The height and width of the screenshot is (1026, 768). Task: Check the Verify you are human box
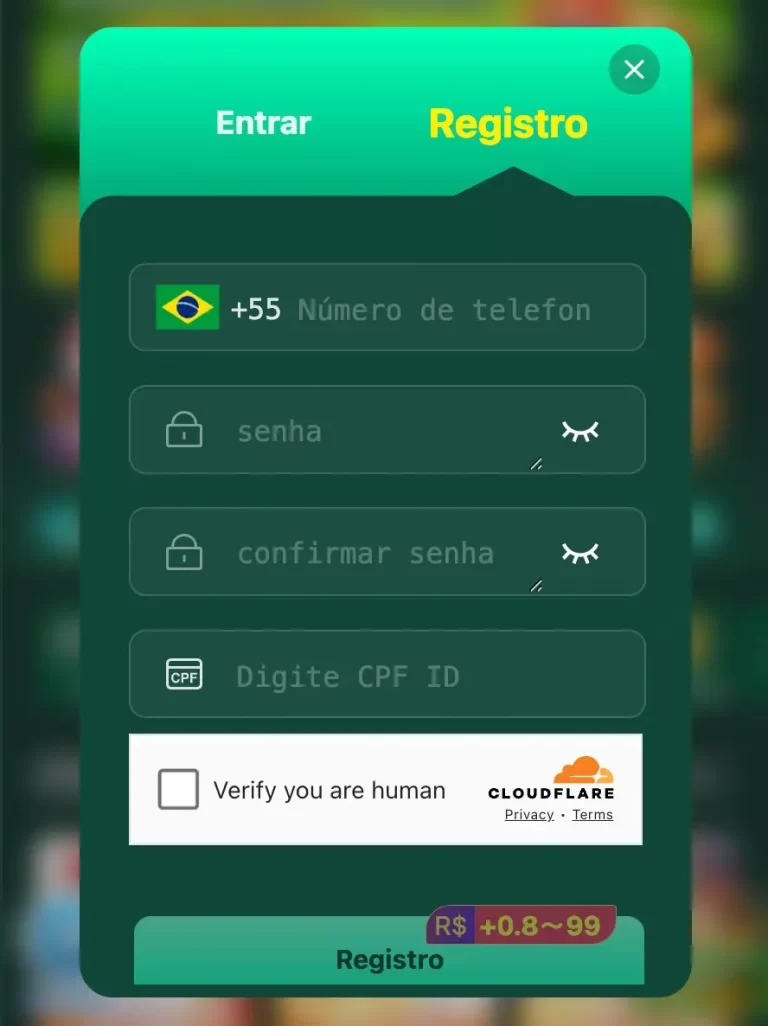178,790
